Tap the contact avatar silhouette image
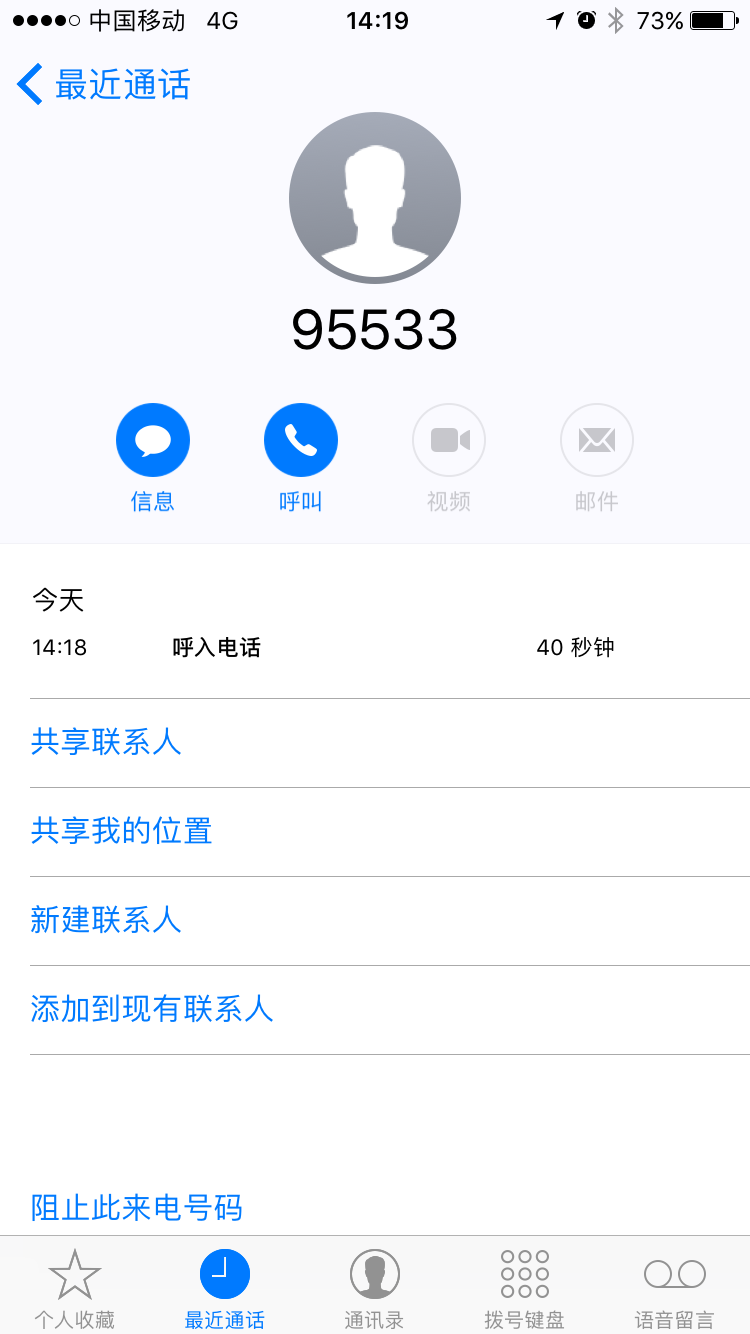Viewport: 750px width, 1334px height. pyautogui.click(x=375, y=198)
